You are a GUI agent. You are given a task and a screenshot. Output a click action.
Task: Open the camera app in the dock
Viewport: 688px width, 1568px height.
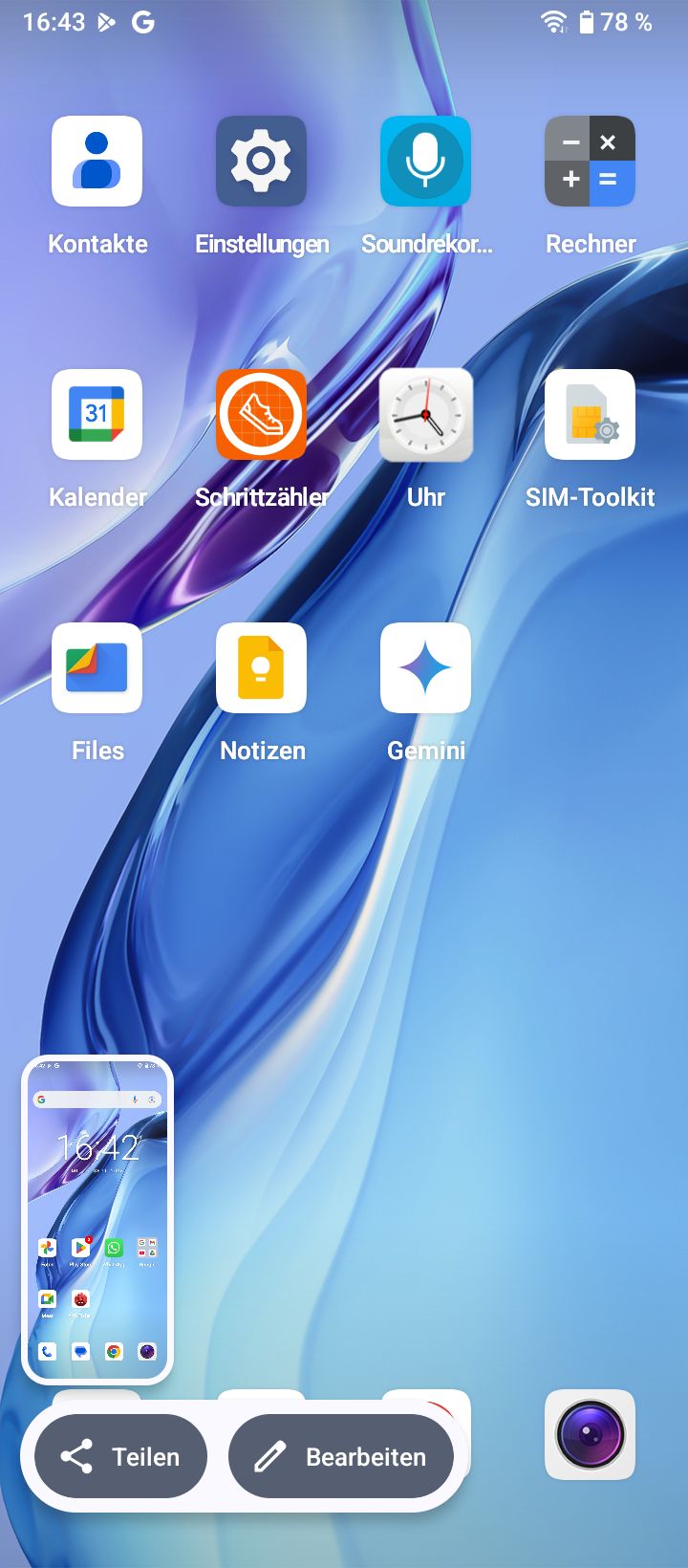pyautogui.click(x=590, y=1434)
